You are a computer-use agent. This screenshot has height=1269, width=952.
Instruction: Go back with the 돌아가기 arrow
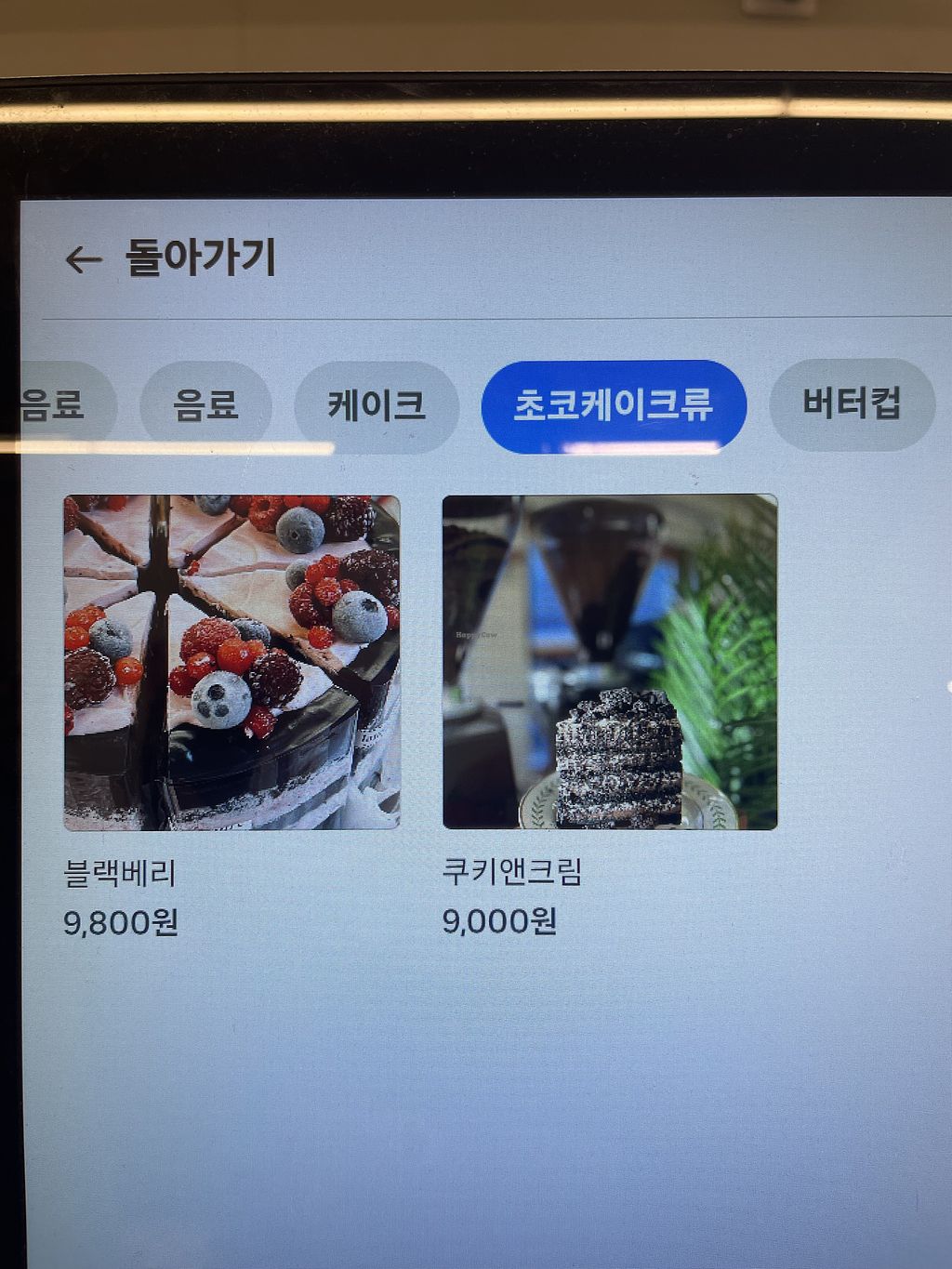[85, 259]
